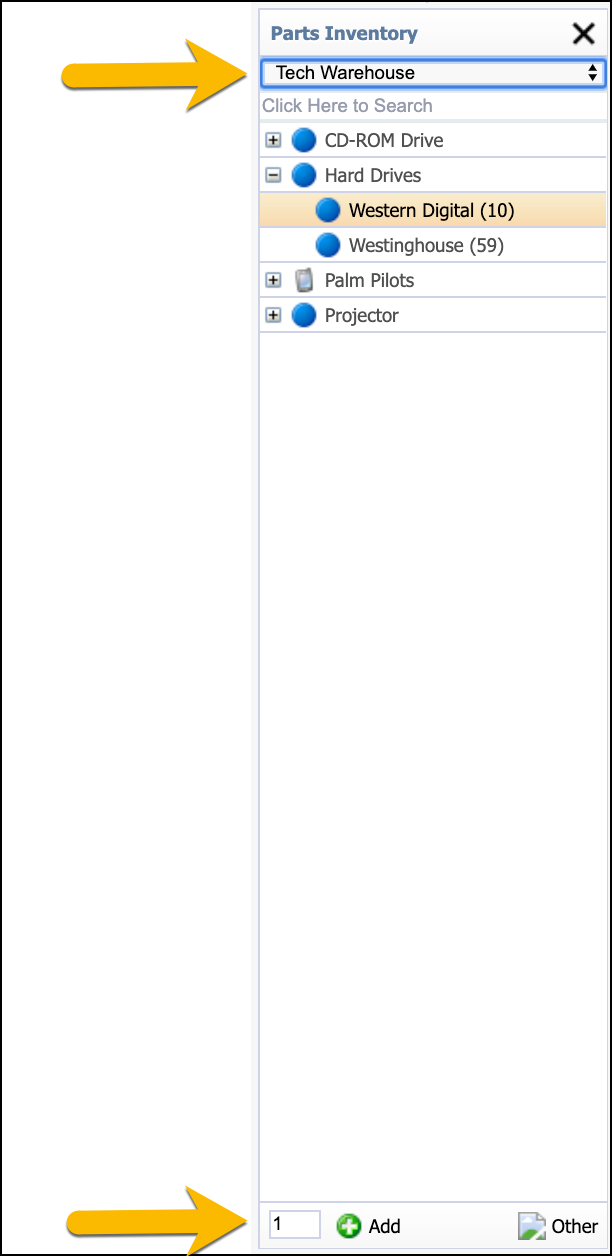Tap the quantity field showing 1
The height and width of the screenshot is (1256, 612).
click(295, 1224)
